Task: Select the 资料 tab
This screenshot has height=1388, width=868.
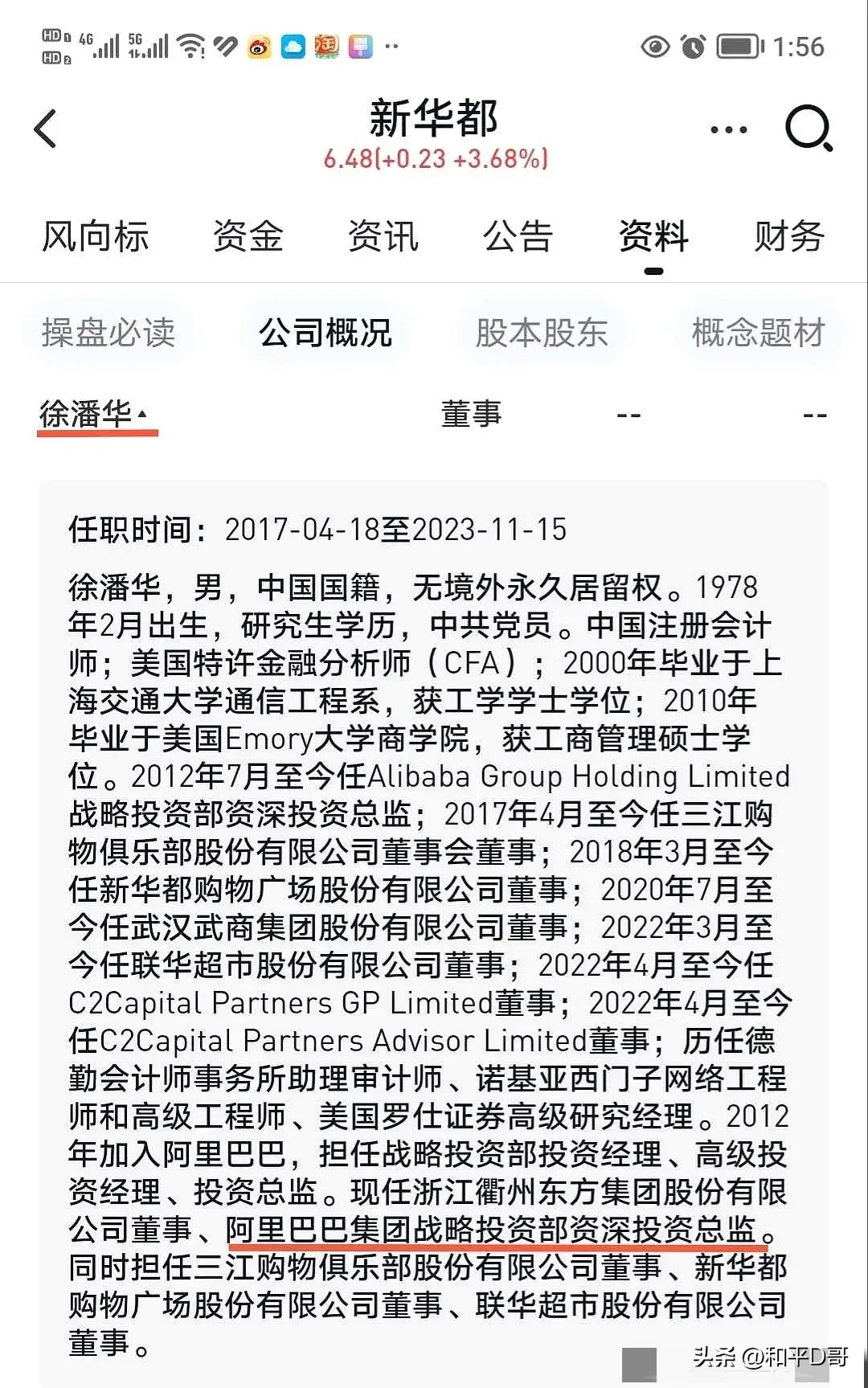Action: point(653,236)
